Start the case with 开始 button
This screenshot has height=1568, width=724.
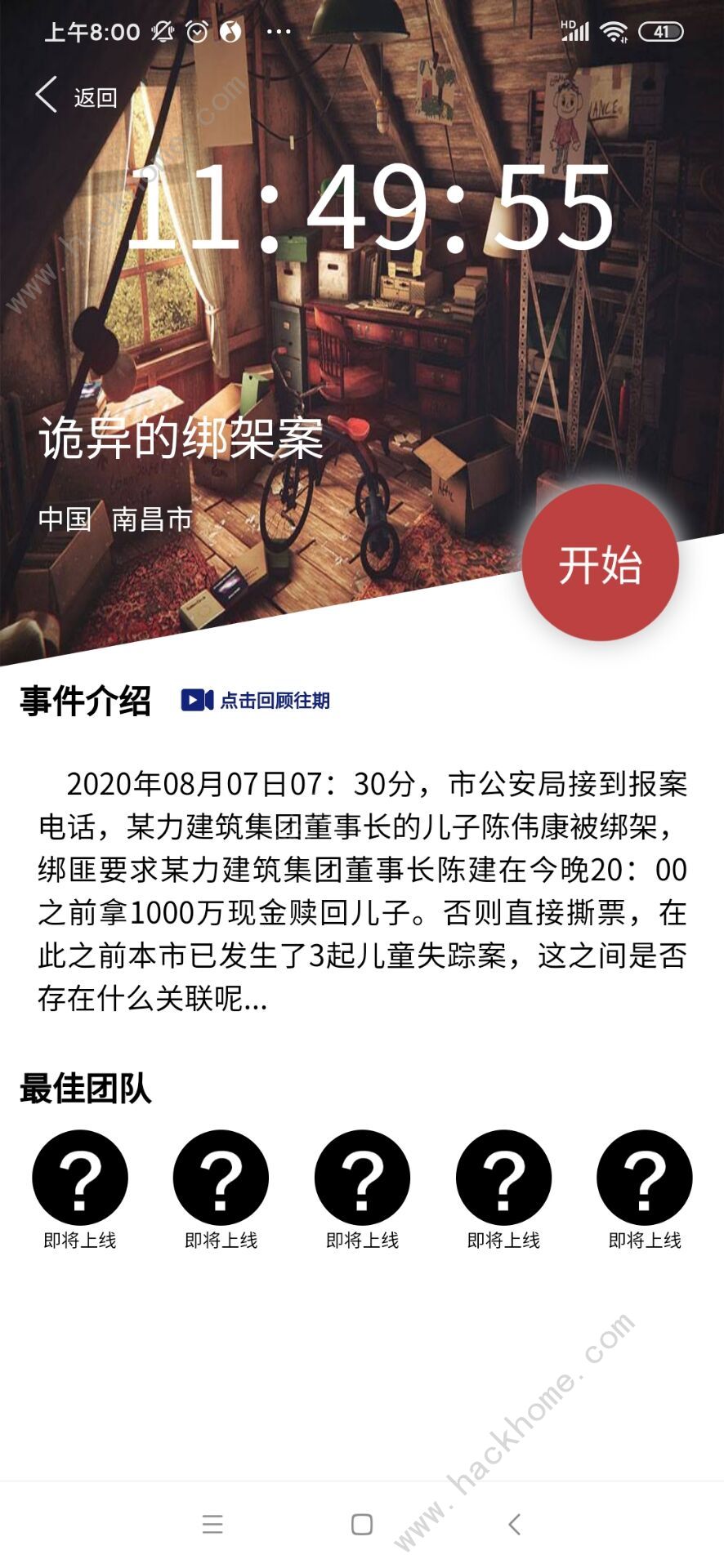[x=601, y=563]
